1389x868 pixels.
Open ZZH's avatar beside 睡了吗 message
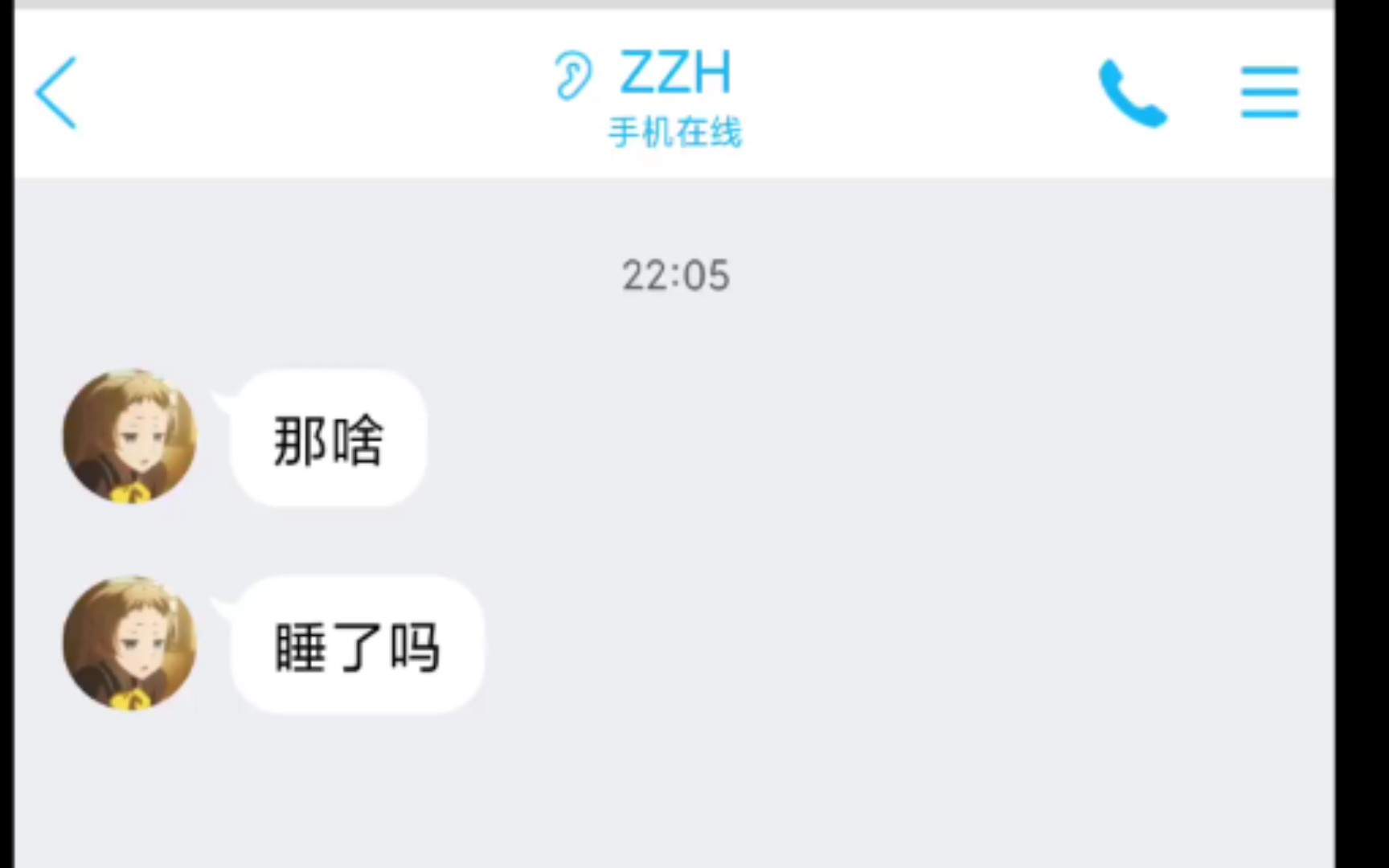130,643
